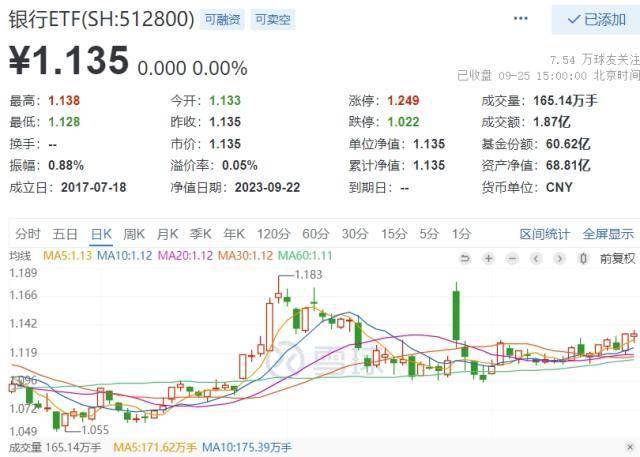Select the 15分 interval tab
The height and width of the screenshot is (457, 640).
click(x=393, y=234)
